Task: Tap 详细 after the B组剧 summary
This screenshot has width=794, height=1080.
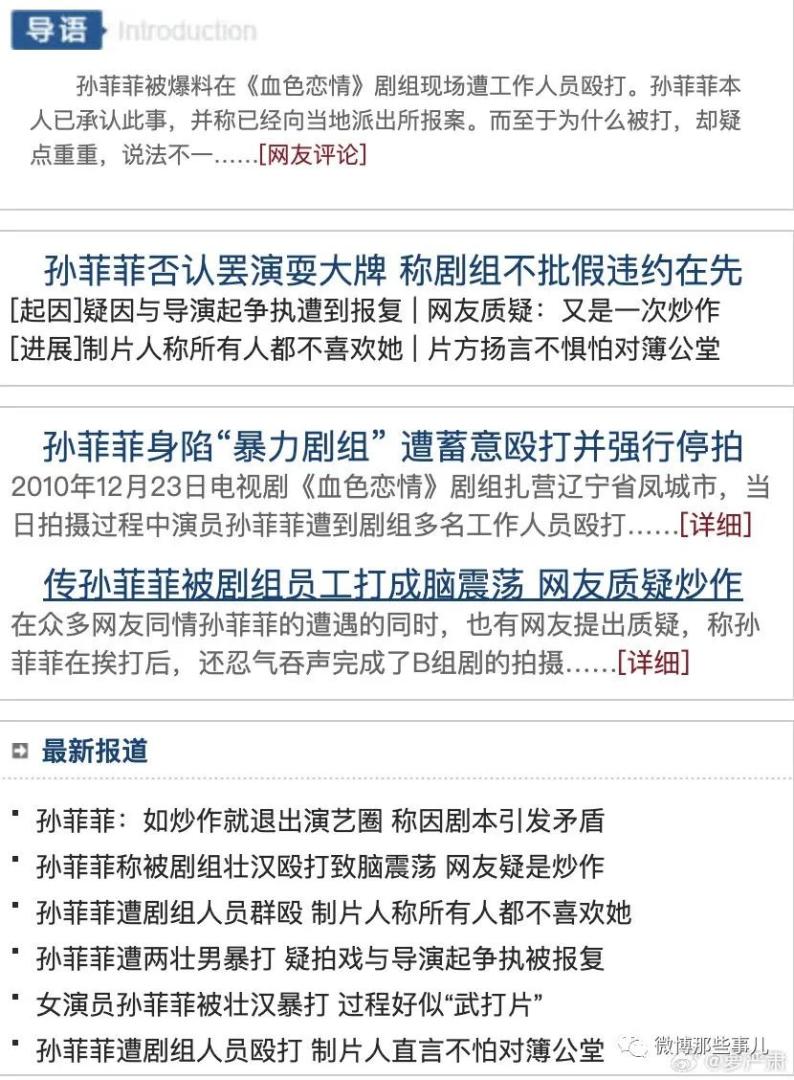Action: [x=653, y=662]
